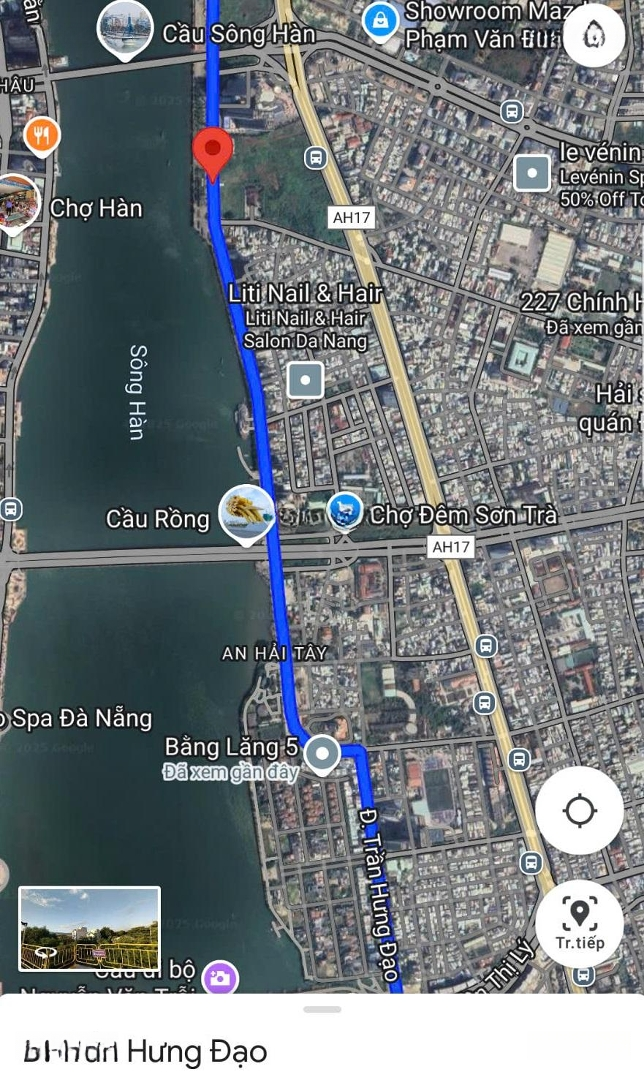644x1080 pixels.
Task: Select the Levénin Spa marker
Action: (532, 173)
